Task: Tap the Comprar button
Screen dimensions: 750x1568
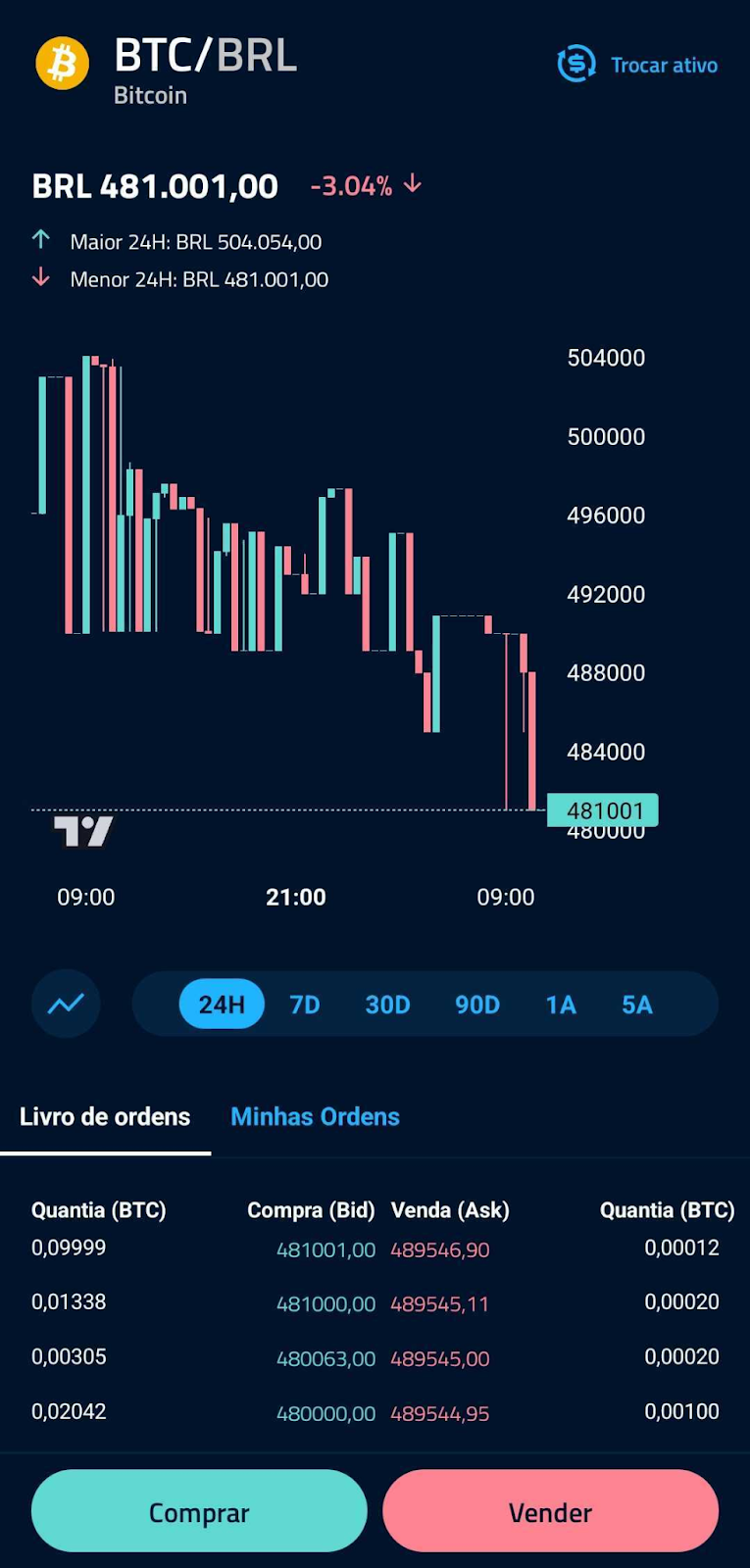Action: point(199,1511)
